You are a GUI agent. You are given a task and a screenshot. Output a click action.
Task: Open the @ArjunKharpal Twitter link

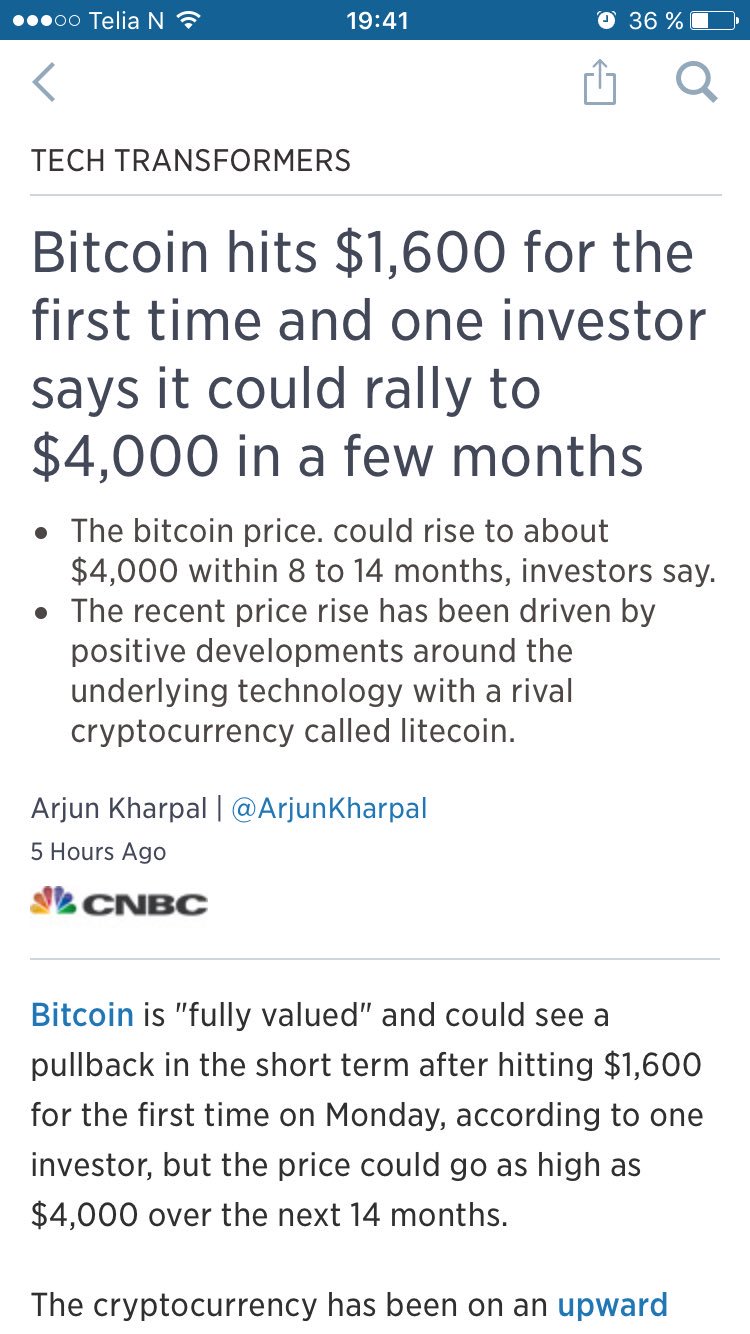point(329,808)
